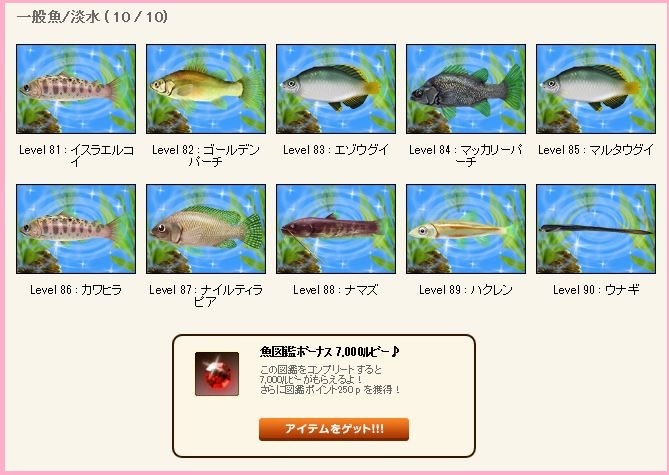This screenshot has height=475, width=669.
Task: Select the Level 86 カワヒラ fish tile
Action: pyautogui.click(x=75, y=229)
